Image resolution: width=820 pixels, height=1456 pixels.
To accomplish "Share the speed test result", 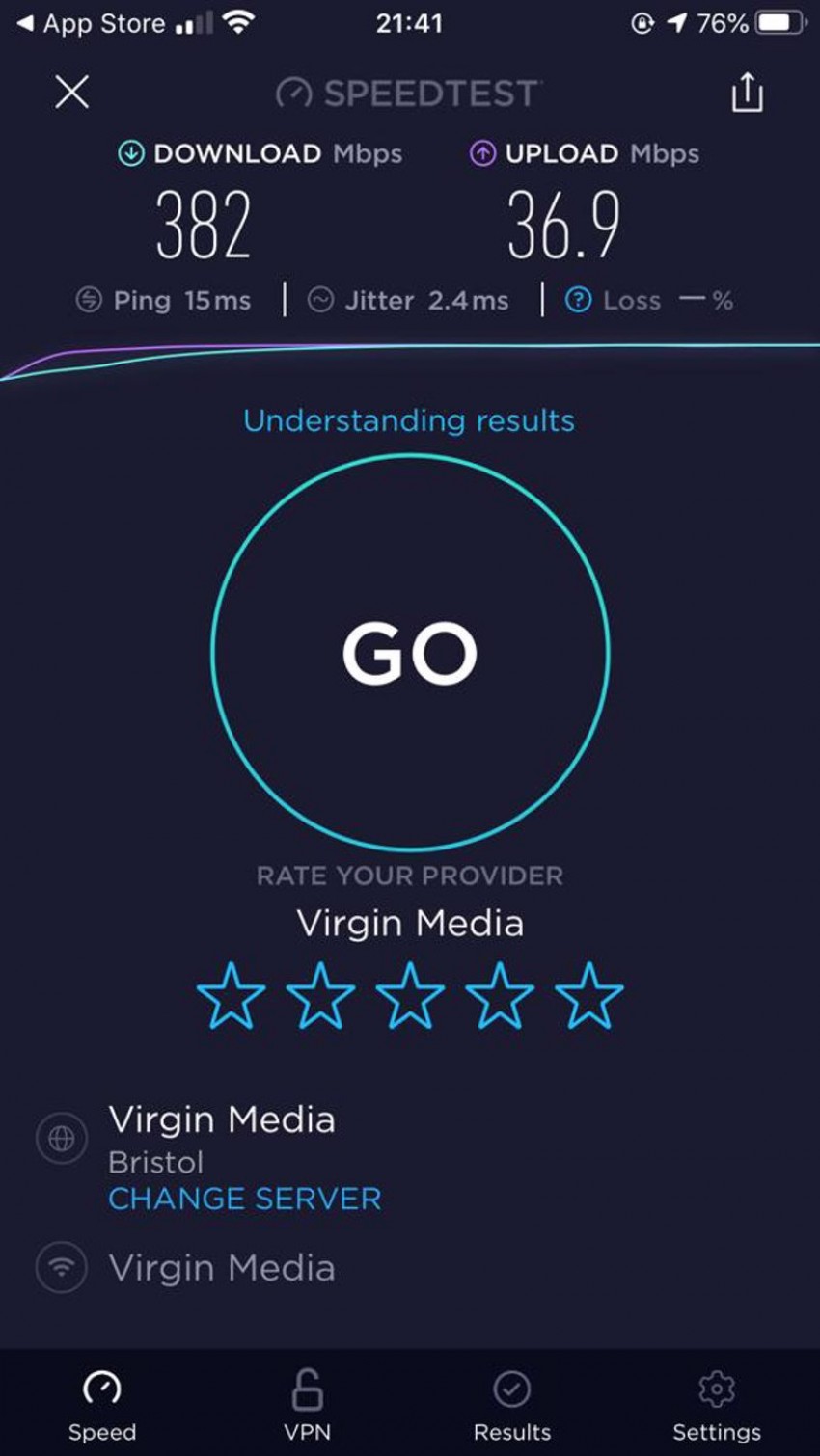I will point(747,94).
